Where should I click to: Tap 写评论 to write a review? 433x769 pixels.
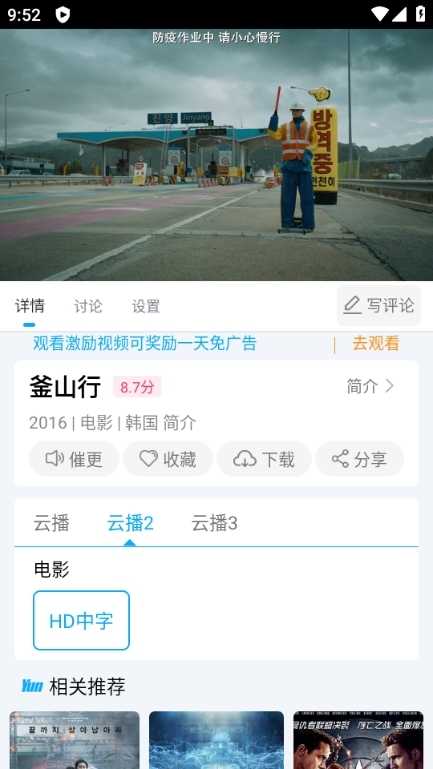(x=379, y=306)
